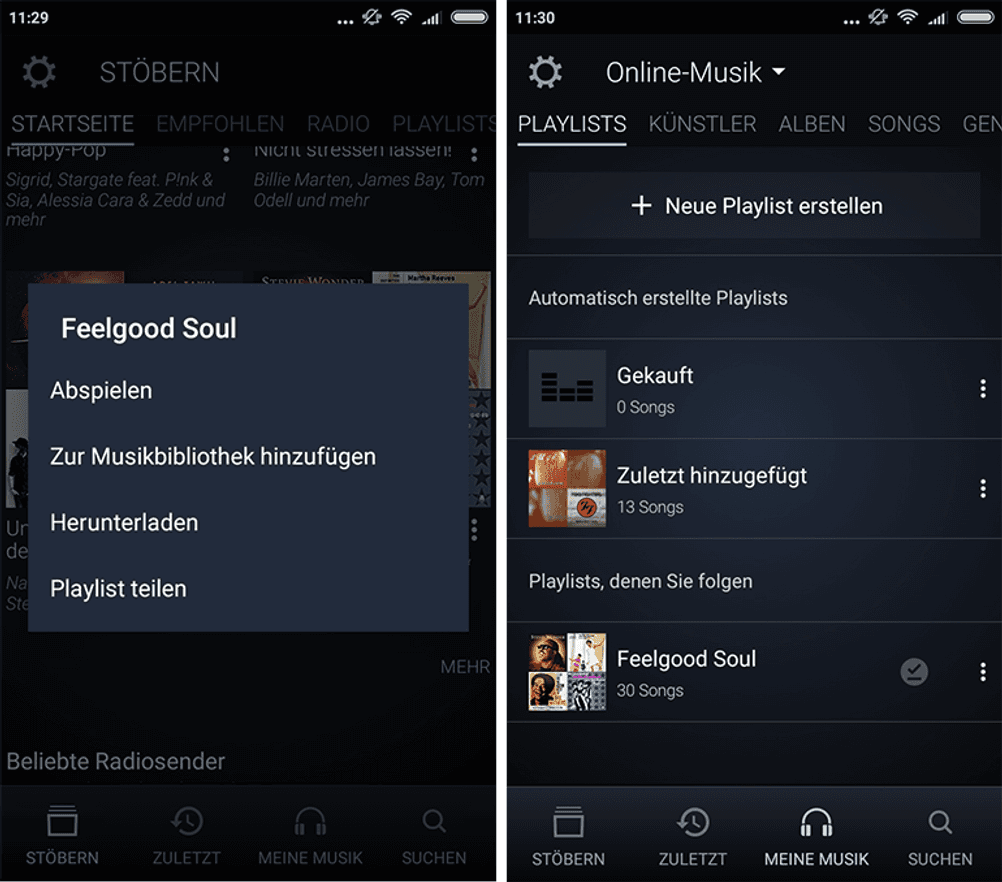Switch to the Künstler tab

(x=702, y=124)
